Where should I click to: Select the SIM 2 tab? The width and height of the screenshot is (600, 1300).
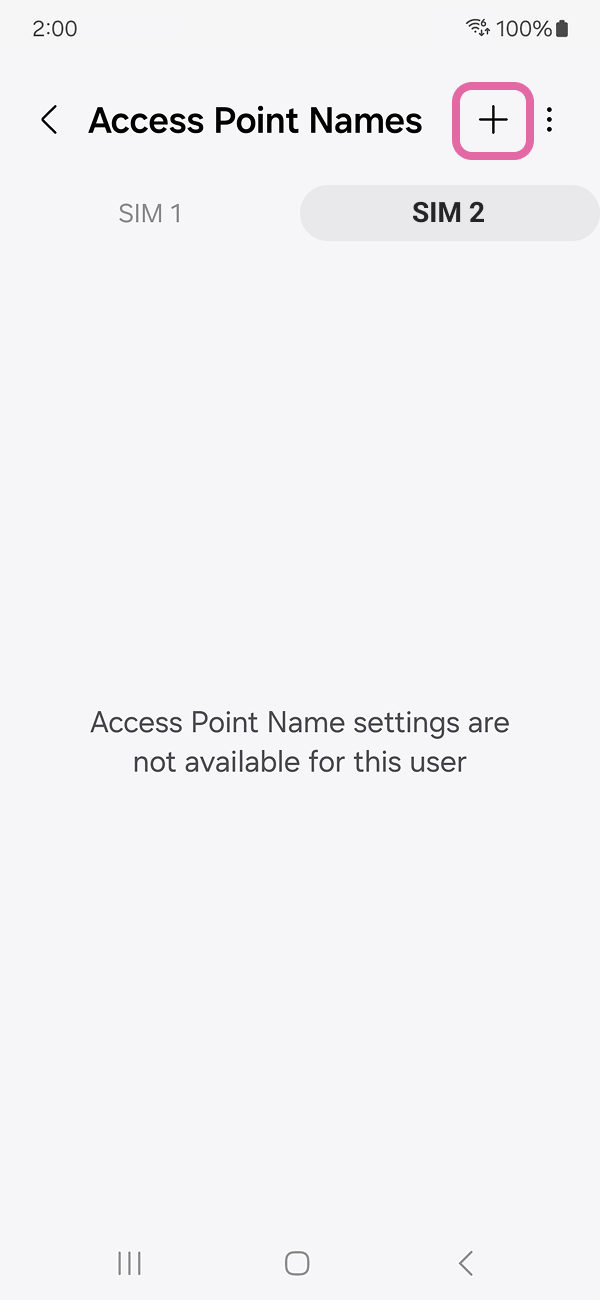pos(449,213)
